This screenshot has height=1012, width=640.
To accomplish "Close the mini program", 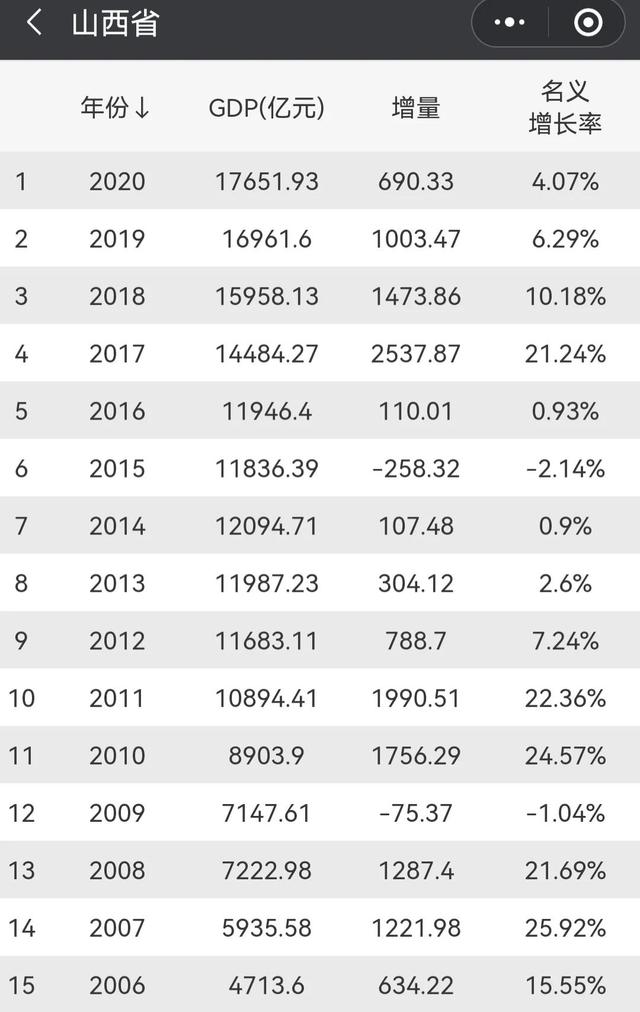I will coord(588,23).
